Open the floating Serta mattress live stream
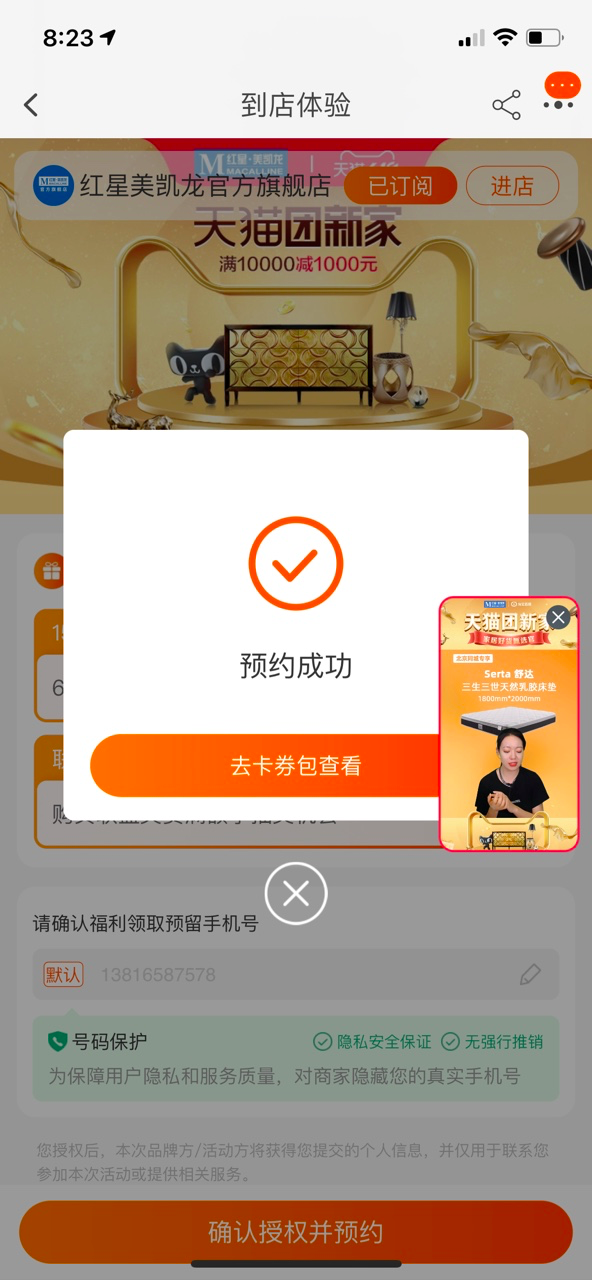This screenshot has height=1280, width=592. point(509,735)
